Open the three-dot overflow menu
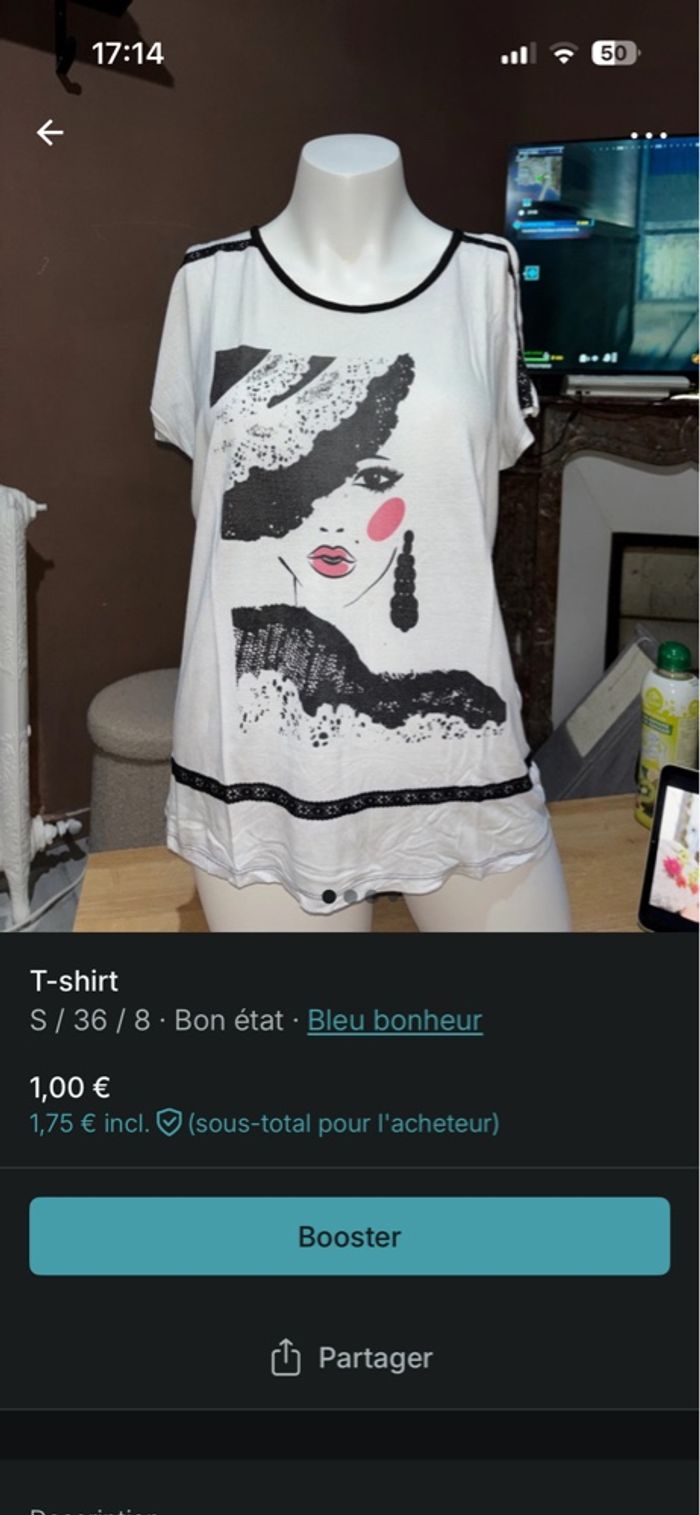This screenshot has height=1515, width=700. coord(648,135)
